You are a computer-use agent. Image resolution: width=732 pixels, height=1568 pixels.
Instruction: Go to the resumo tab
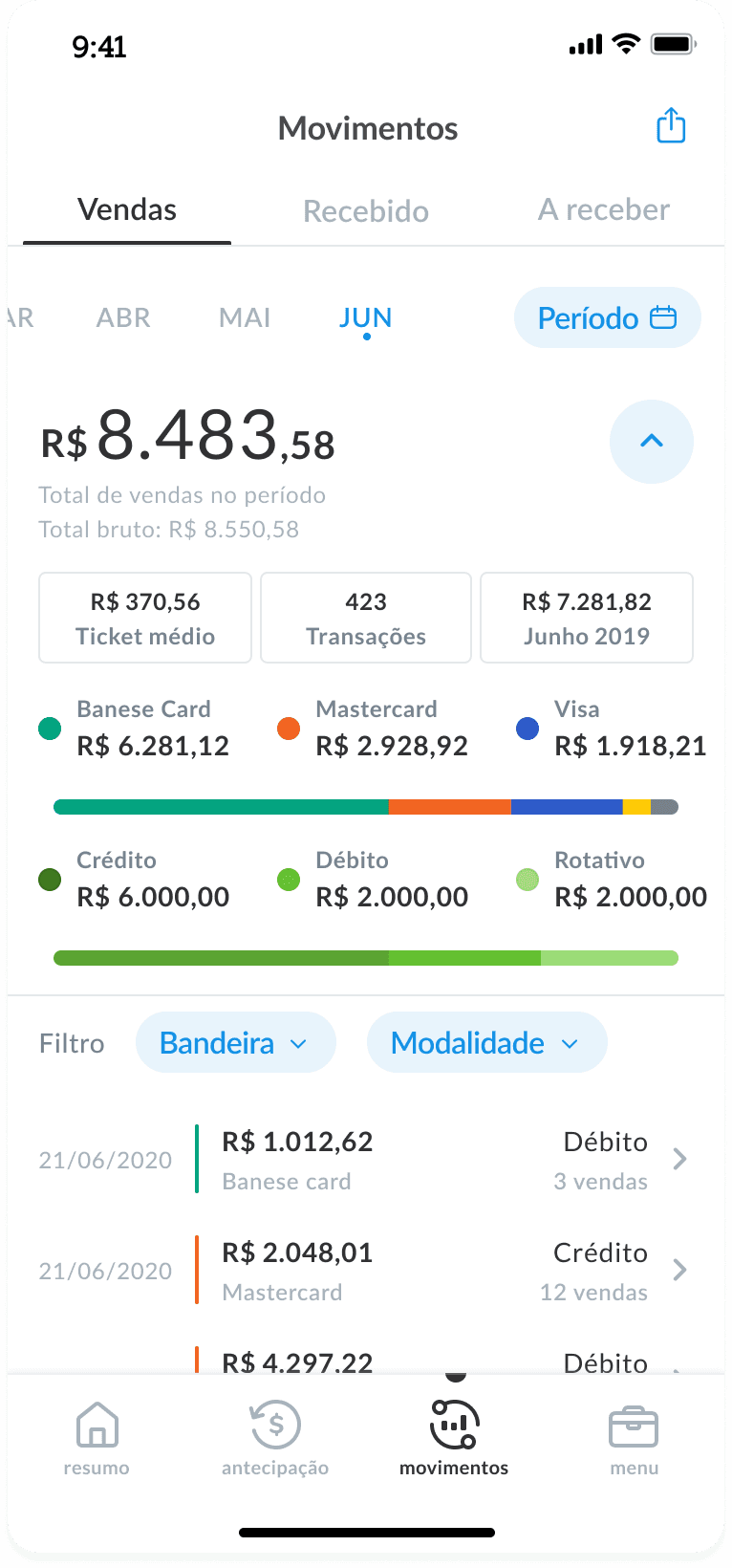tap(97, 1438)
